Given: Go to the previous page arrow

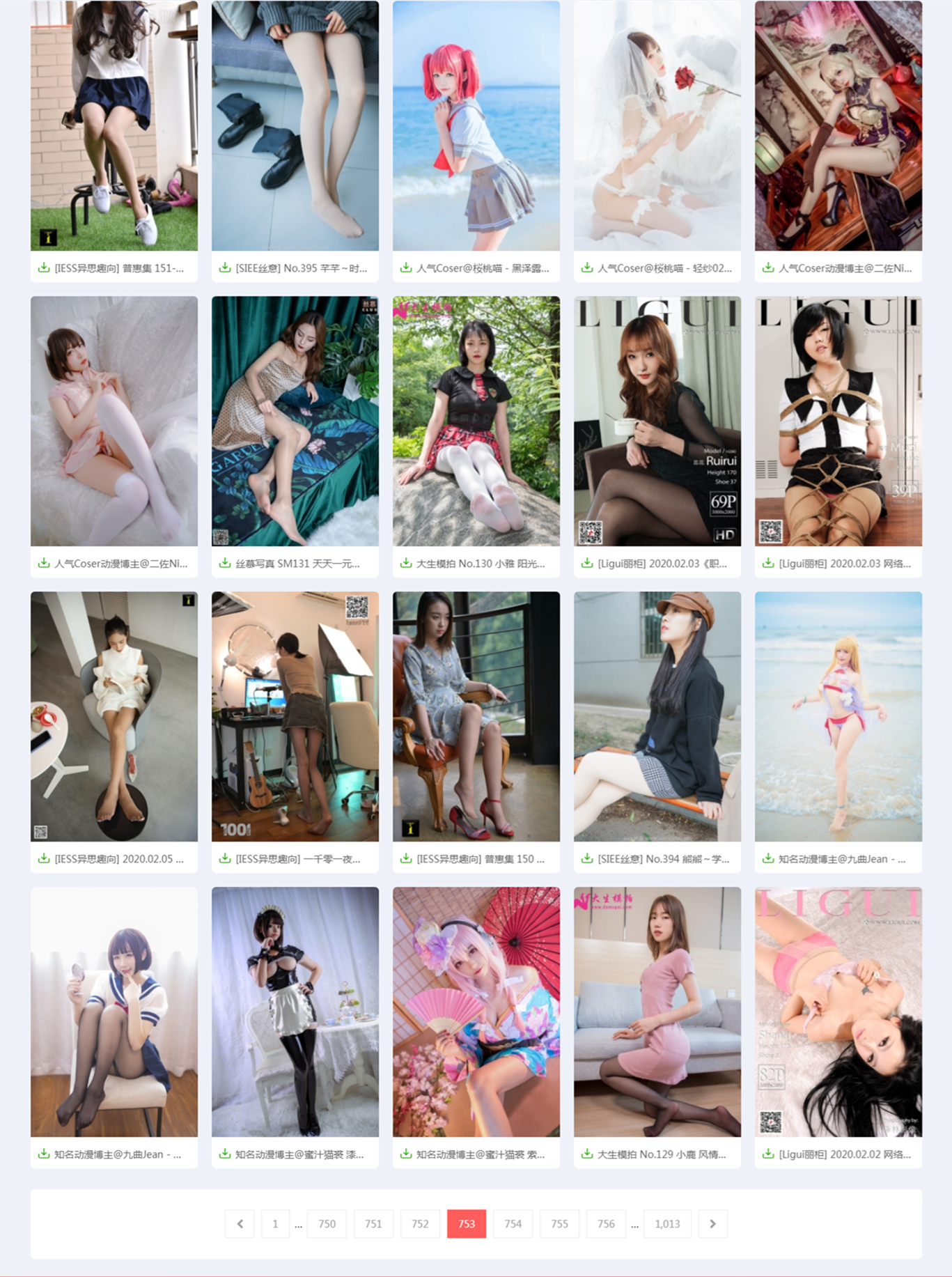Looking at the screenshot, I should (x=240, y=1224).
